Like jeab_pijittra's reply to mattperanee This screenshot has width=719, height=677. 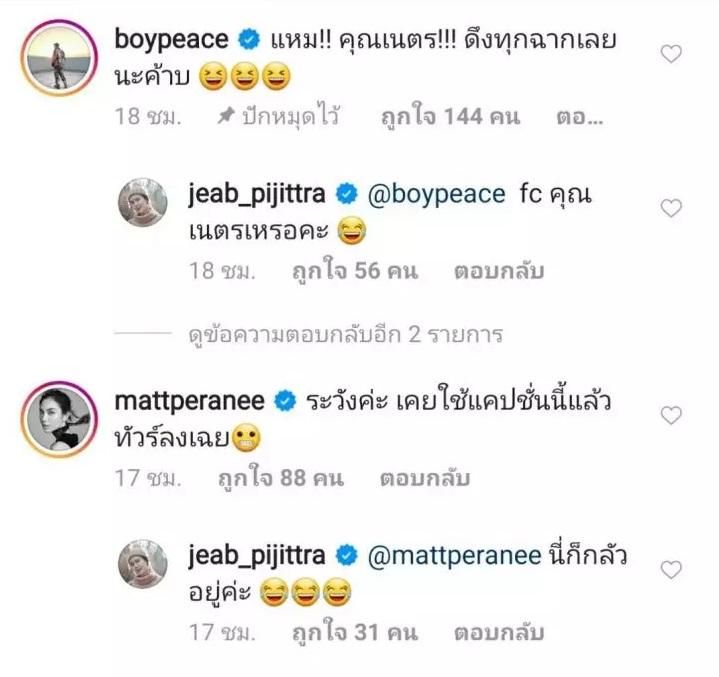673,569
